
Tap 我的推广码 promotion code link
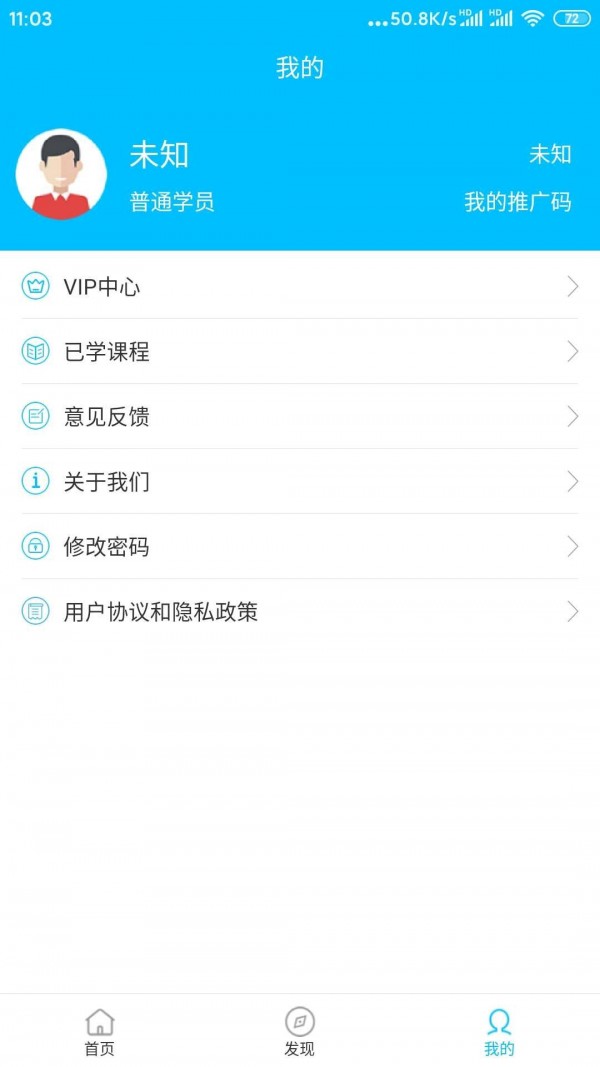click(517, 202)
